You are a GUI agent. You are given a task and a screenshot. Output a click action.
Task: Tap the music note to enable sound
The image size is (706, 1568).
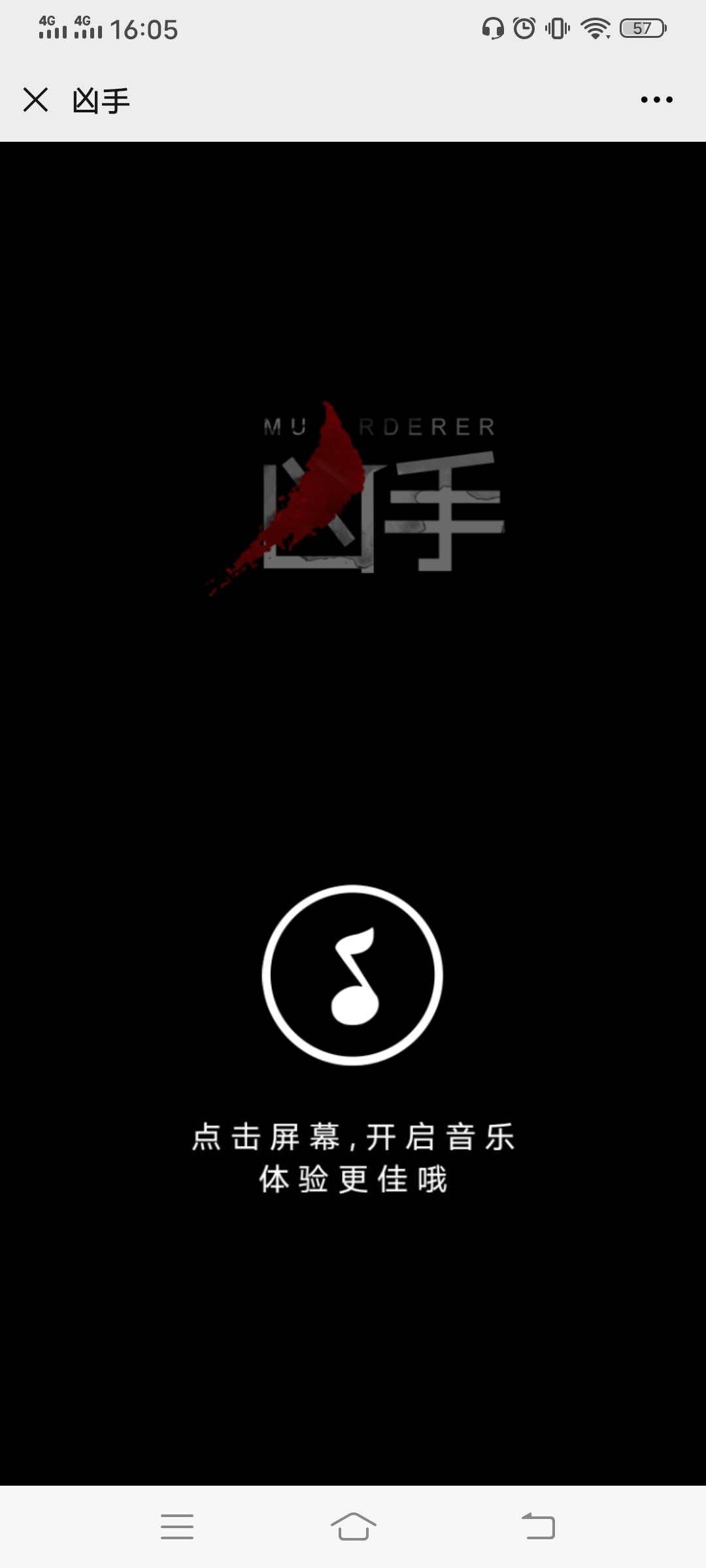[x=352, y=975]
